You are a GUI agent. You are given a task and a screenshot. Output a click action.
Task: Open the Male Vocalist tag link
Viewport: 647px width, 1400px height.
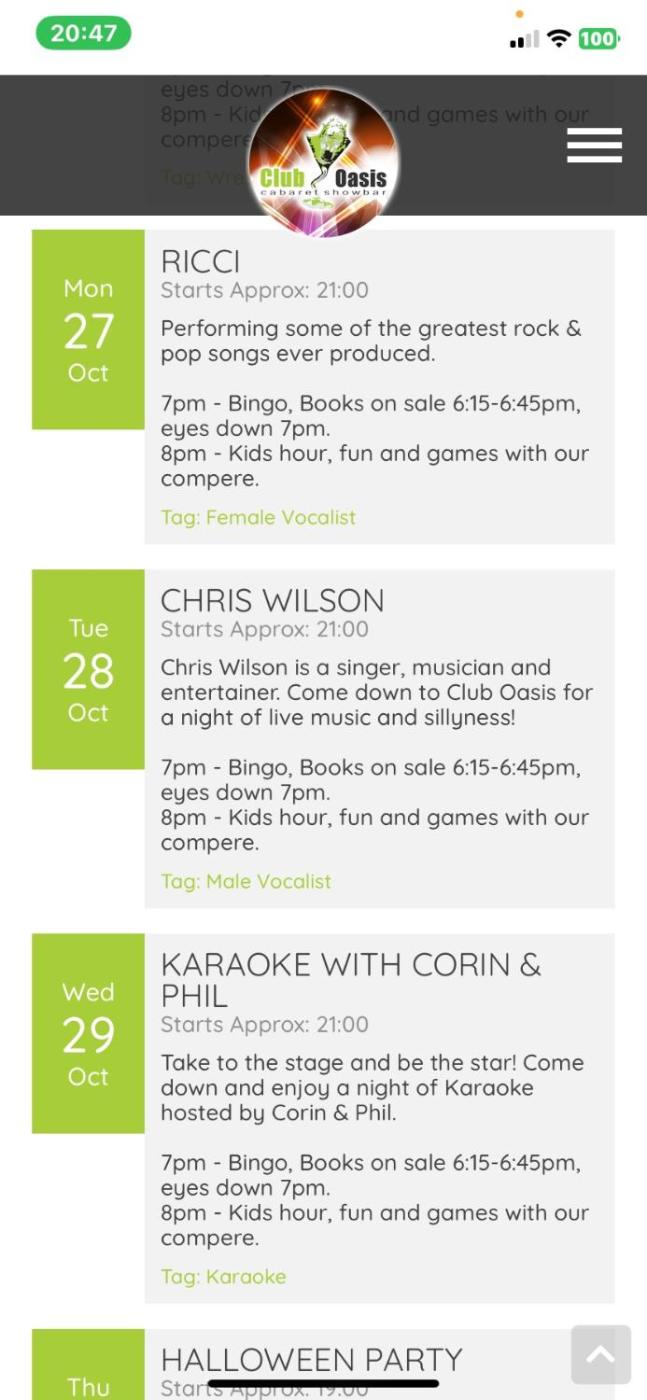pos(268,881)
